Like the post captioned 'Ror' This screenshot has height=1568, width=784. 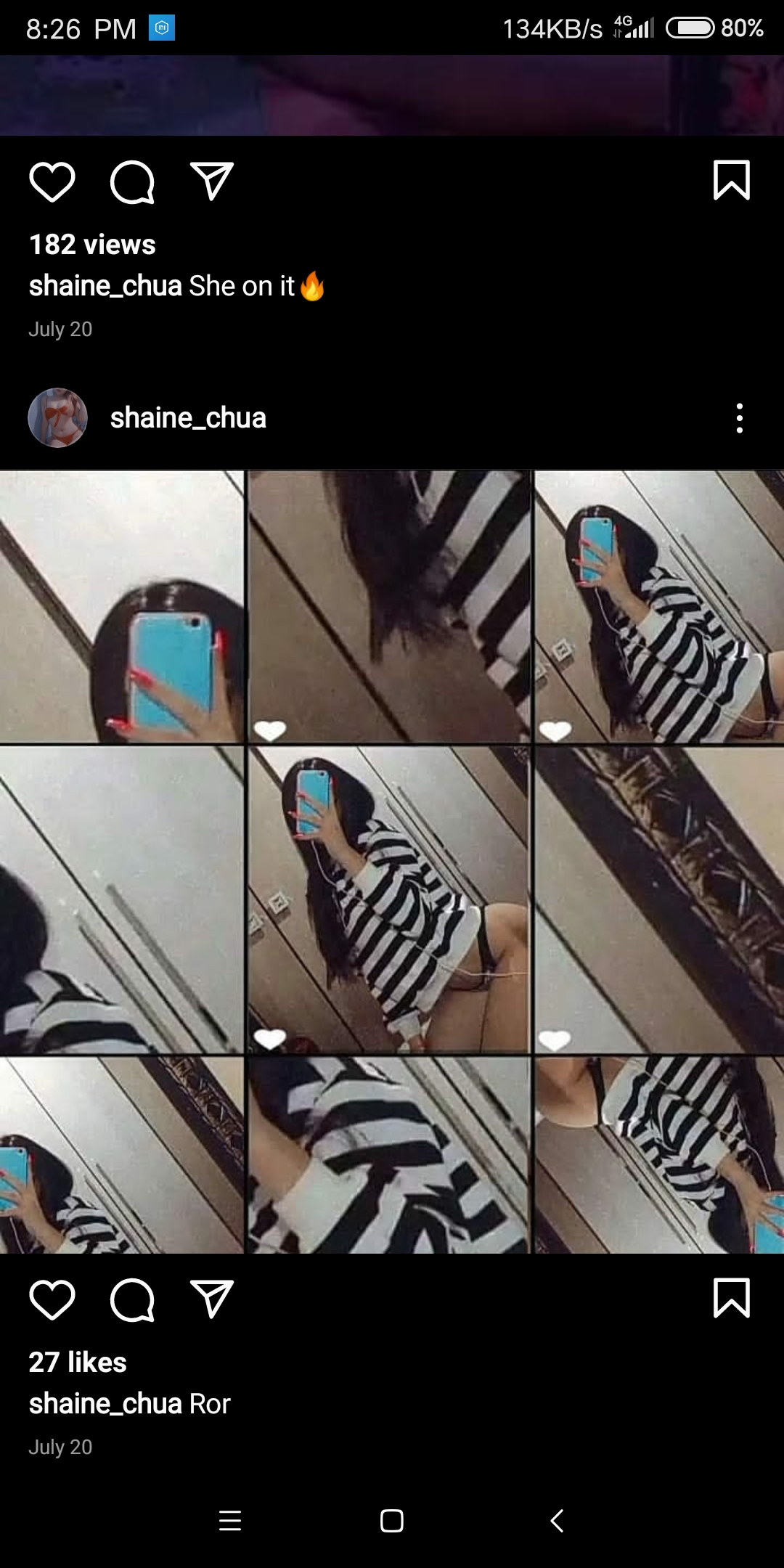point(52,1299)
